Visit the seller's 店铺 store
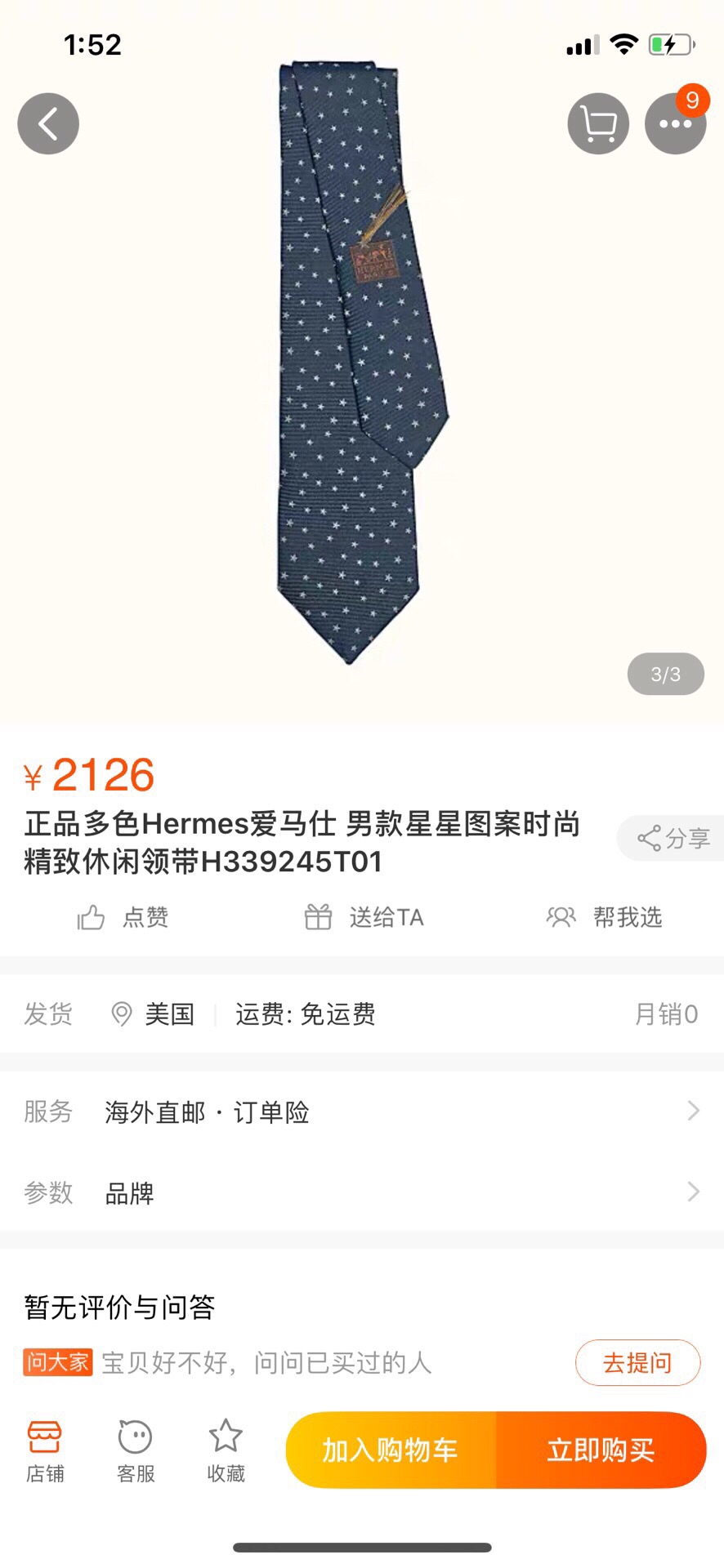The height and width of the screenshot is (1568, 724). 45,1451
